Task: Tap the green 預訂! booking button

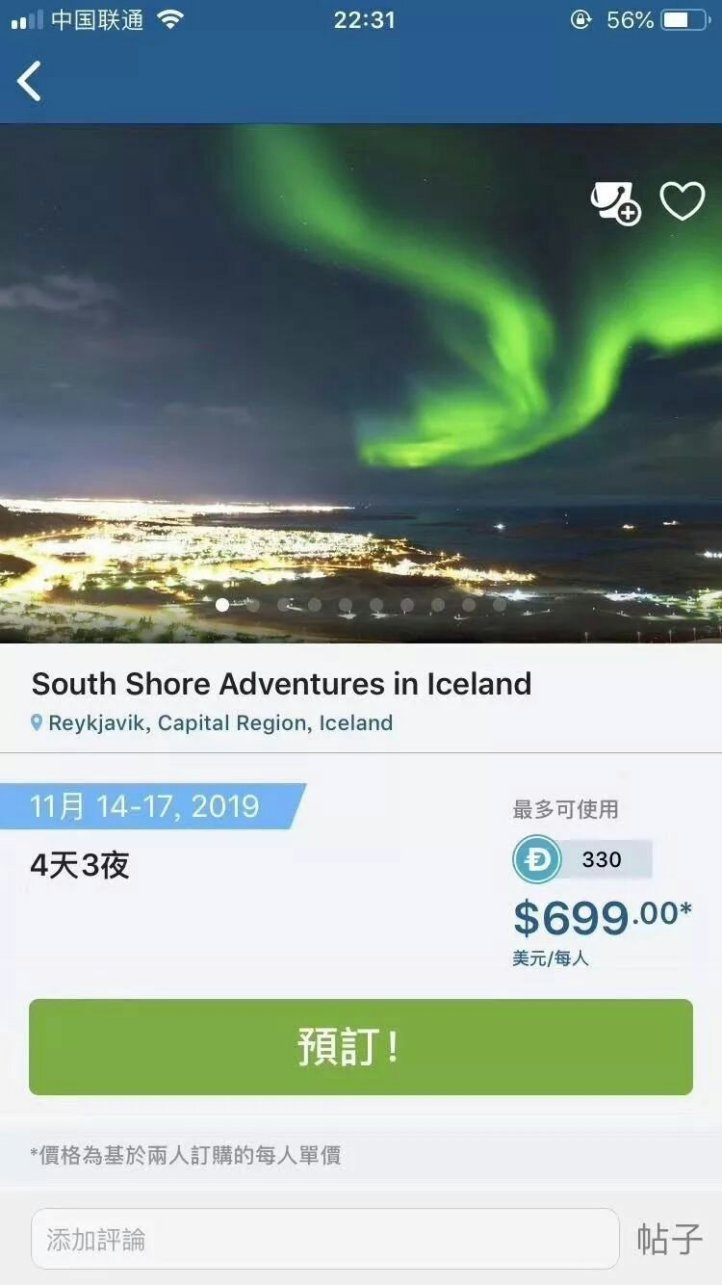Action: click(x=360, y=1046)
